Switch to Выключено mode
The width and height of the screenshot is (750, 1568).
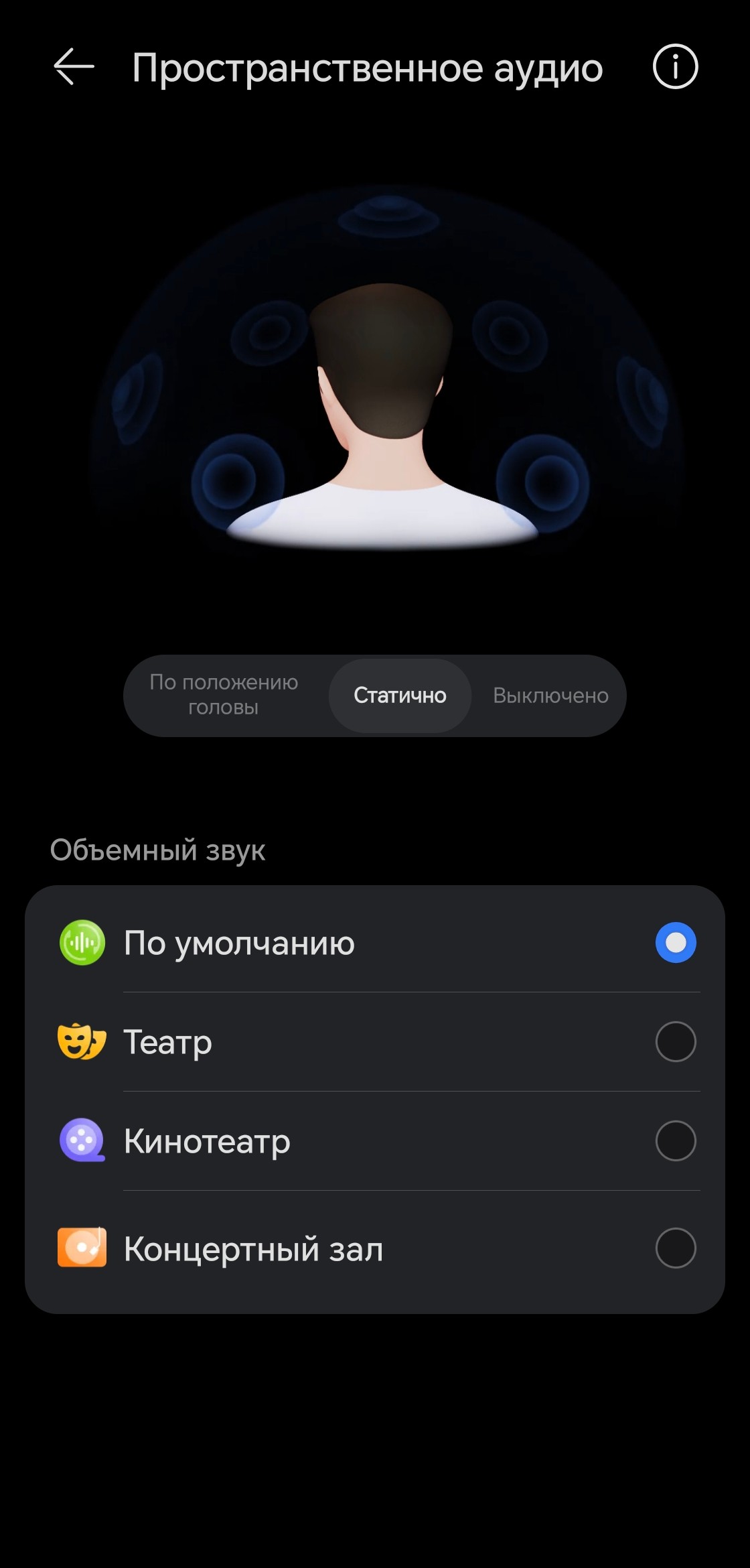coord(550,696)
